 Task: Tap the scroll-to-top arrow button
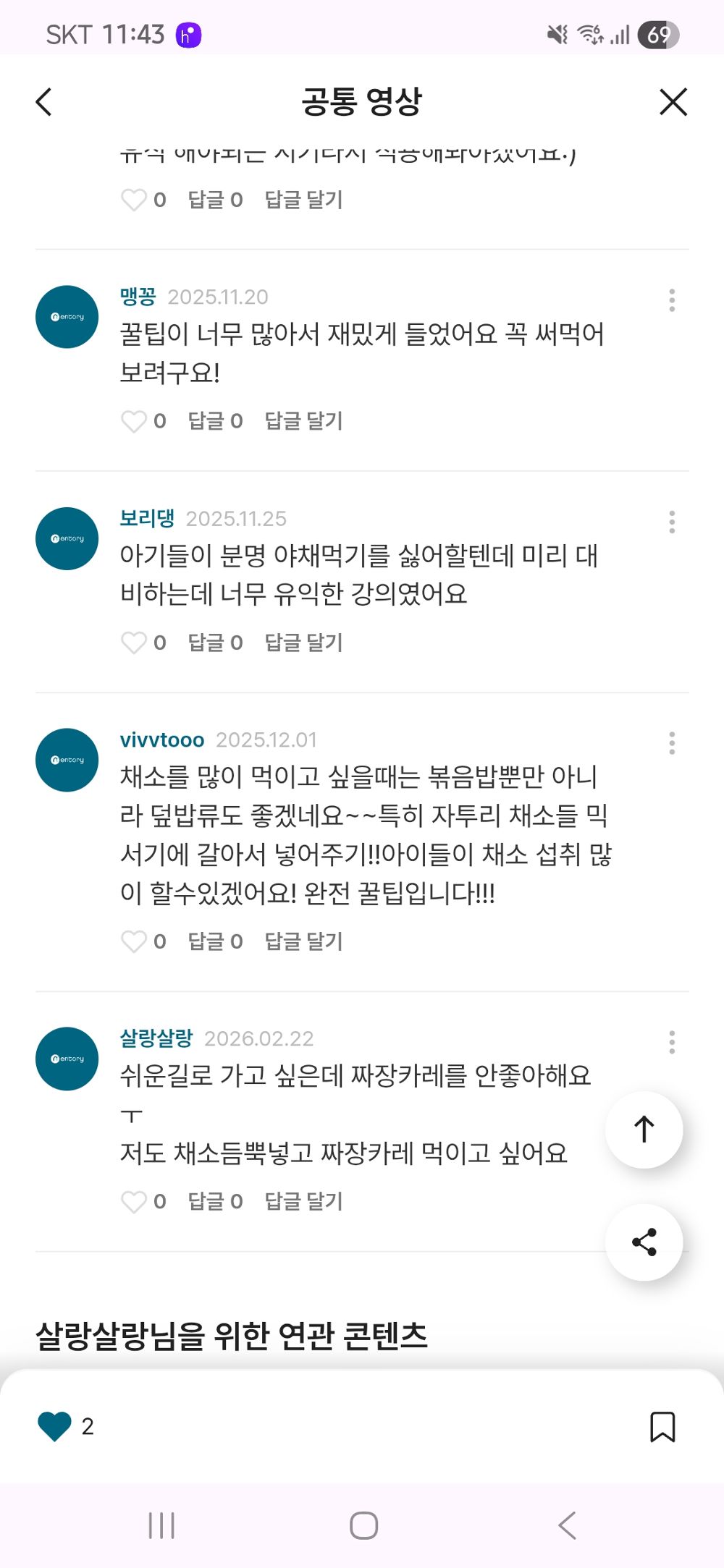[644, 1130]
